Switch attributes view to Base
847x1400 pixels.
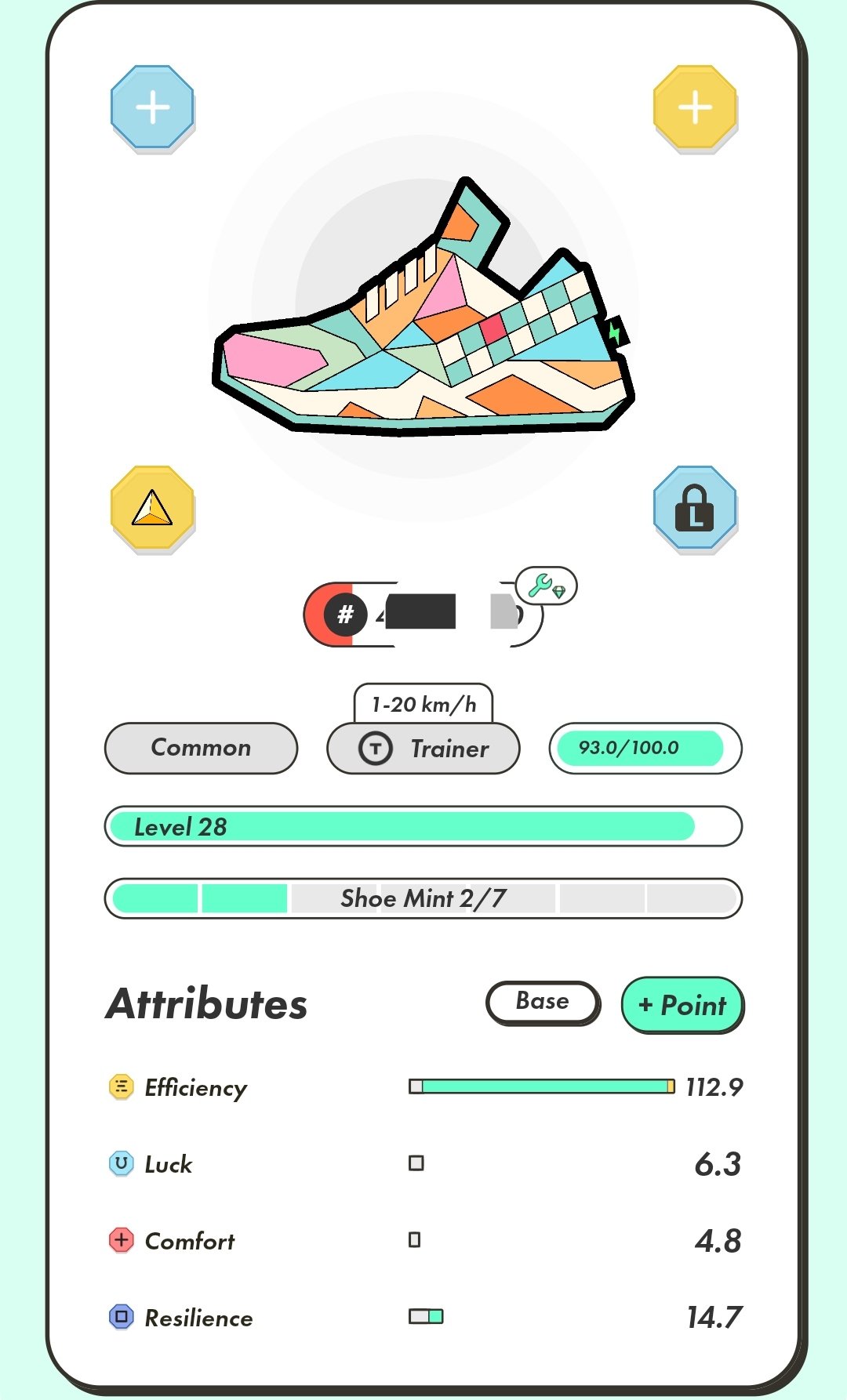[x=543, y=1003]
